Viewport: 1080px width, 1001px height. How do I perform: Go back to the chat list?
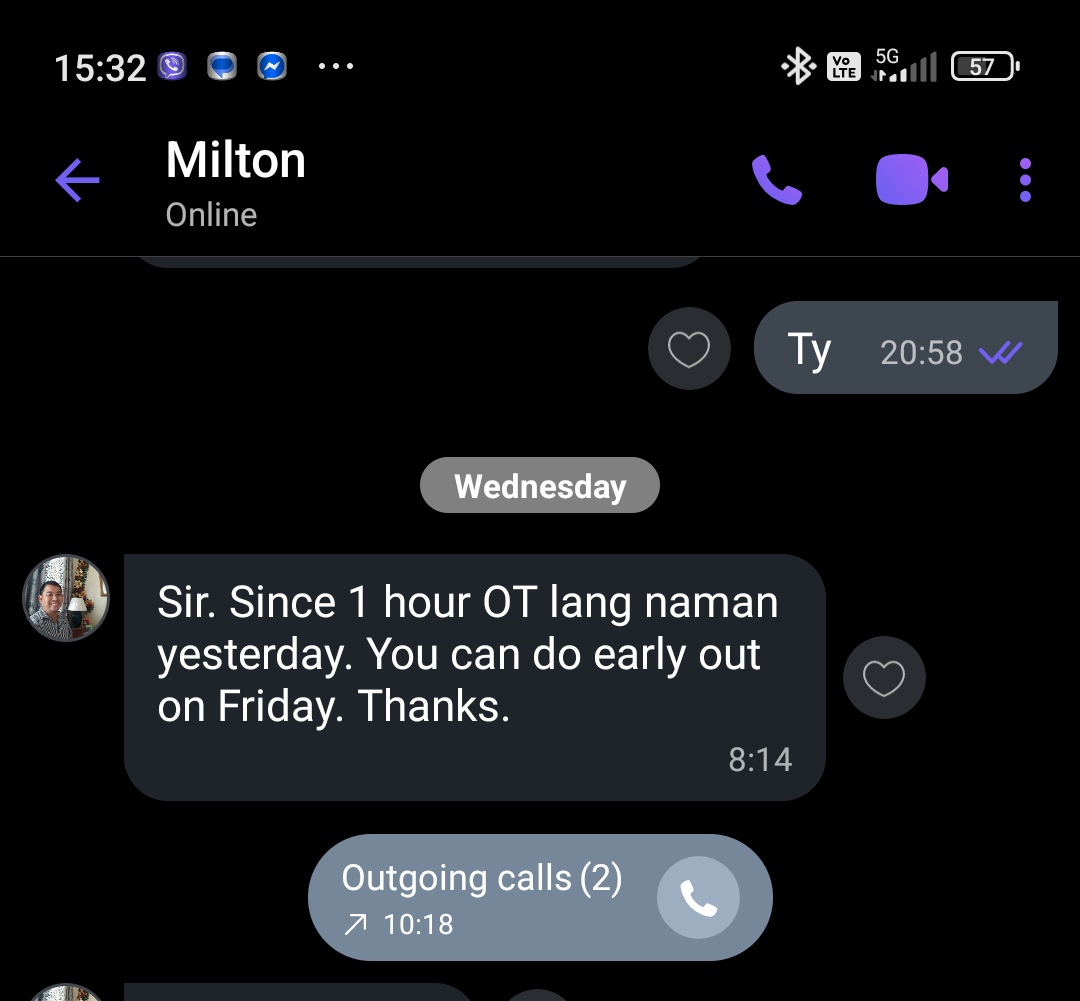pos(77,181)
